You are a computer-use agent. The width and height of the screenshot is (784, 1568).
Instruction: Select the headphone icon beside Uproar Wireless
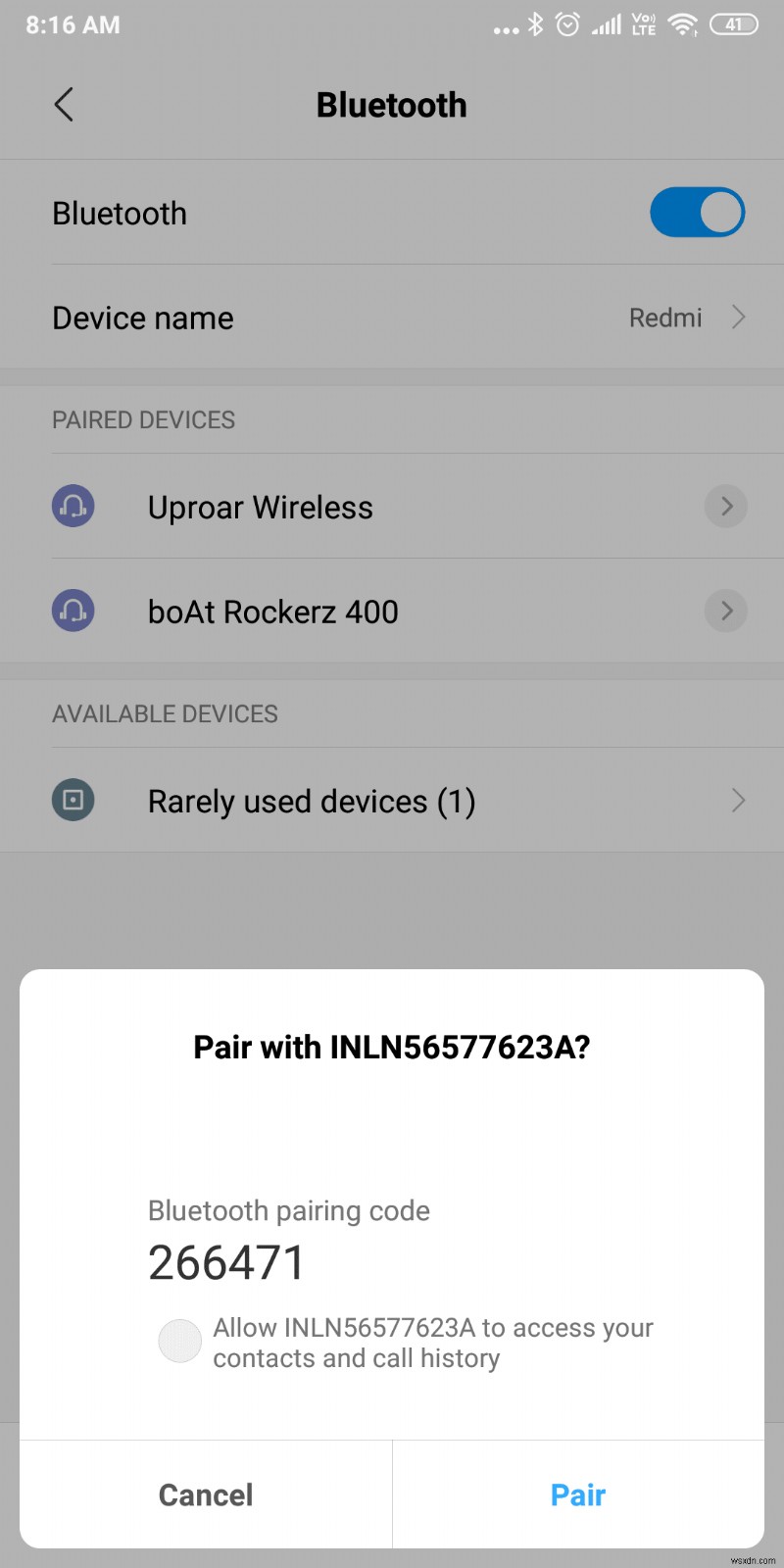pyautogui.click(x=73, y=506)
